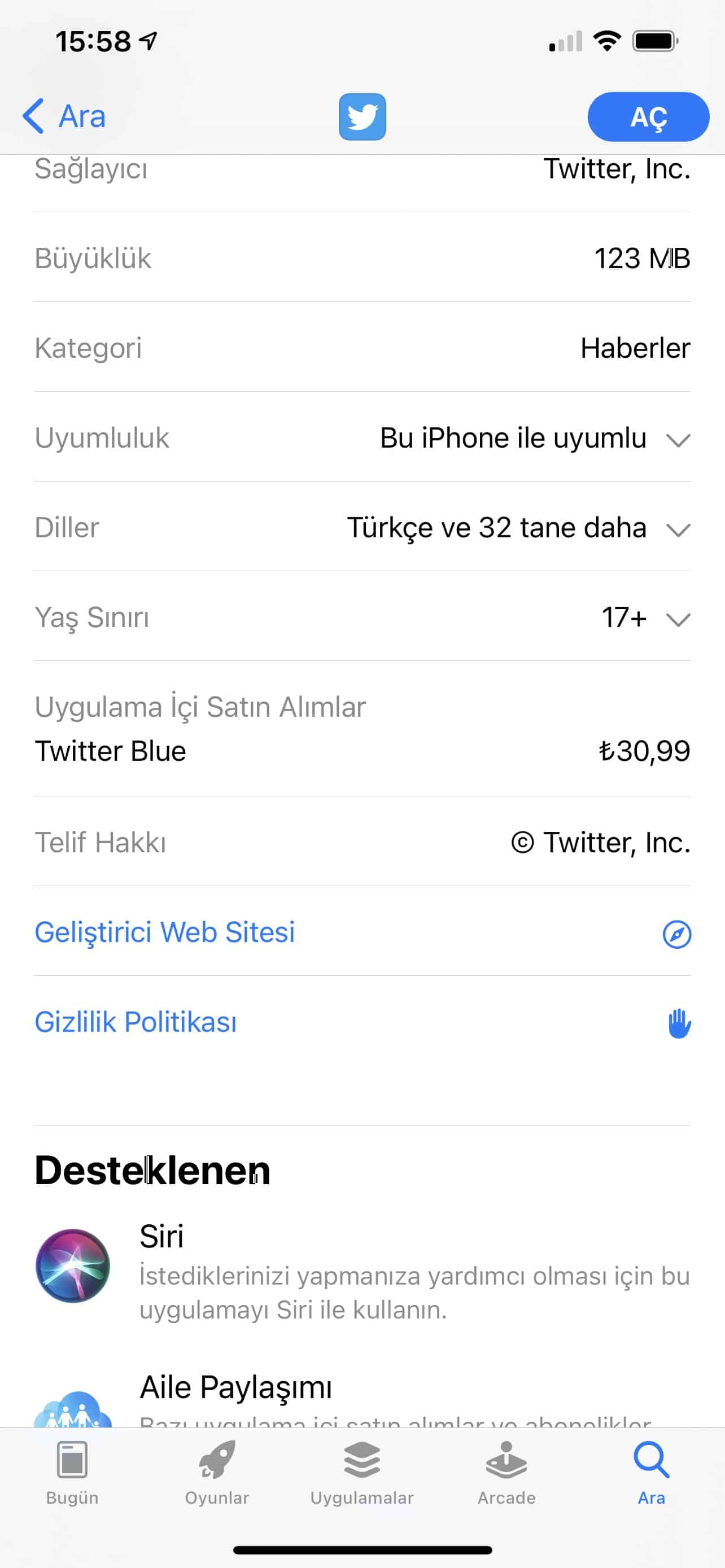This screenshot has width=725, height=1568.
Task: Switch to the Arcade tab
Action: coord(506,1473)
